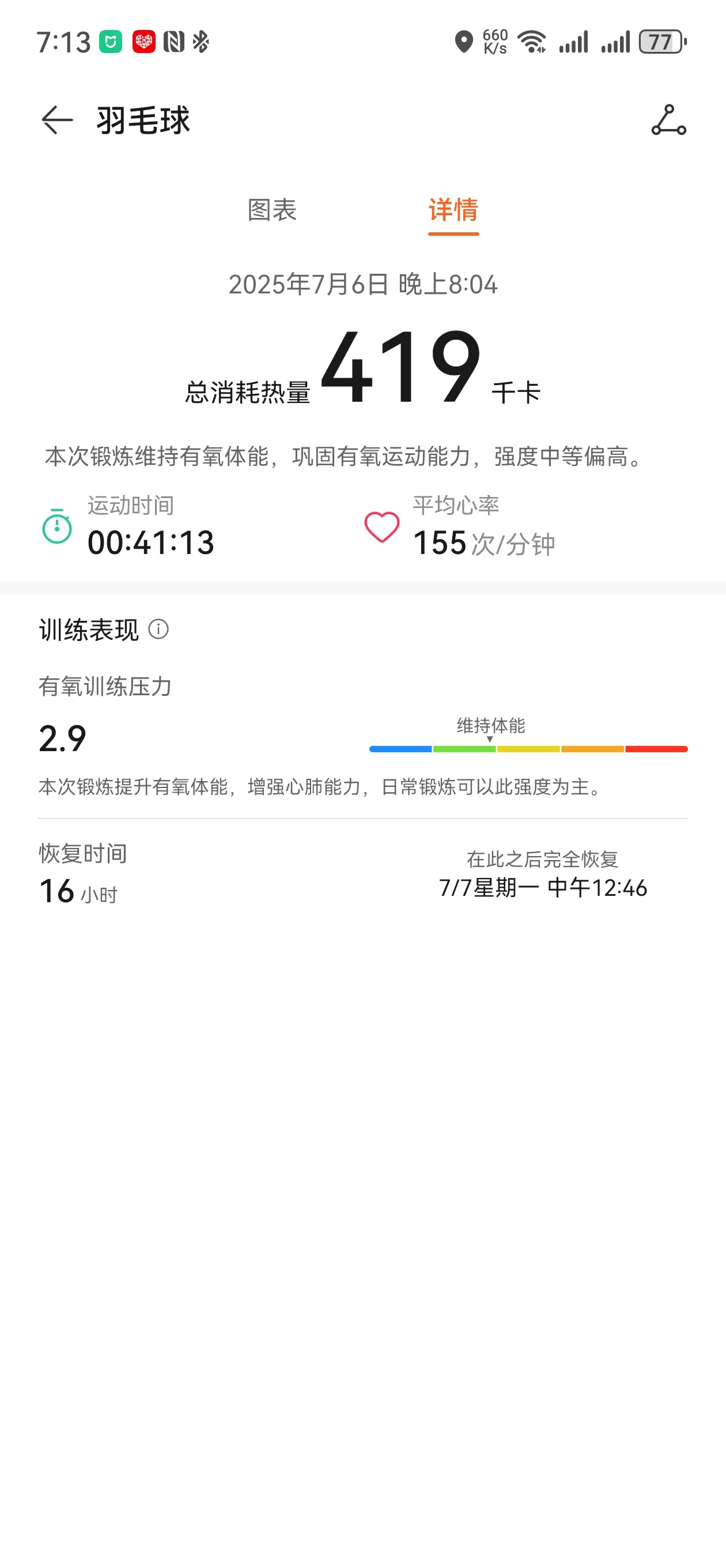
Task: Select the 详情 tab
Action: coord(453,210)
